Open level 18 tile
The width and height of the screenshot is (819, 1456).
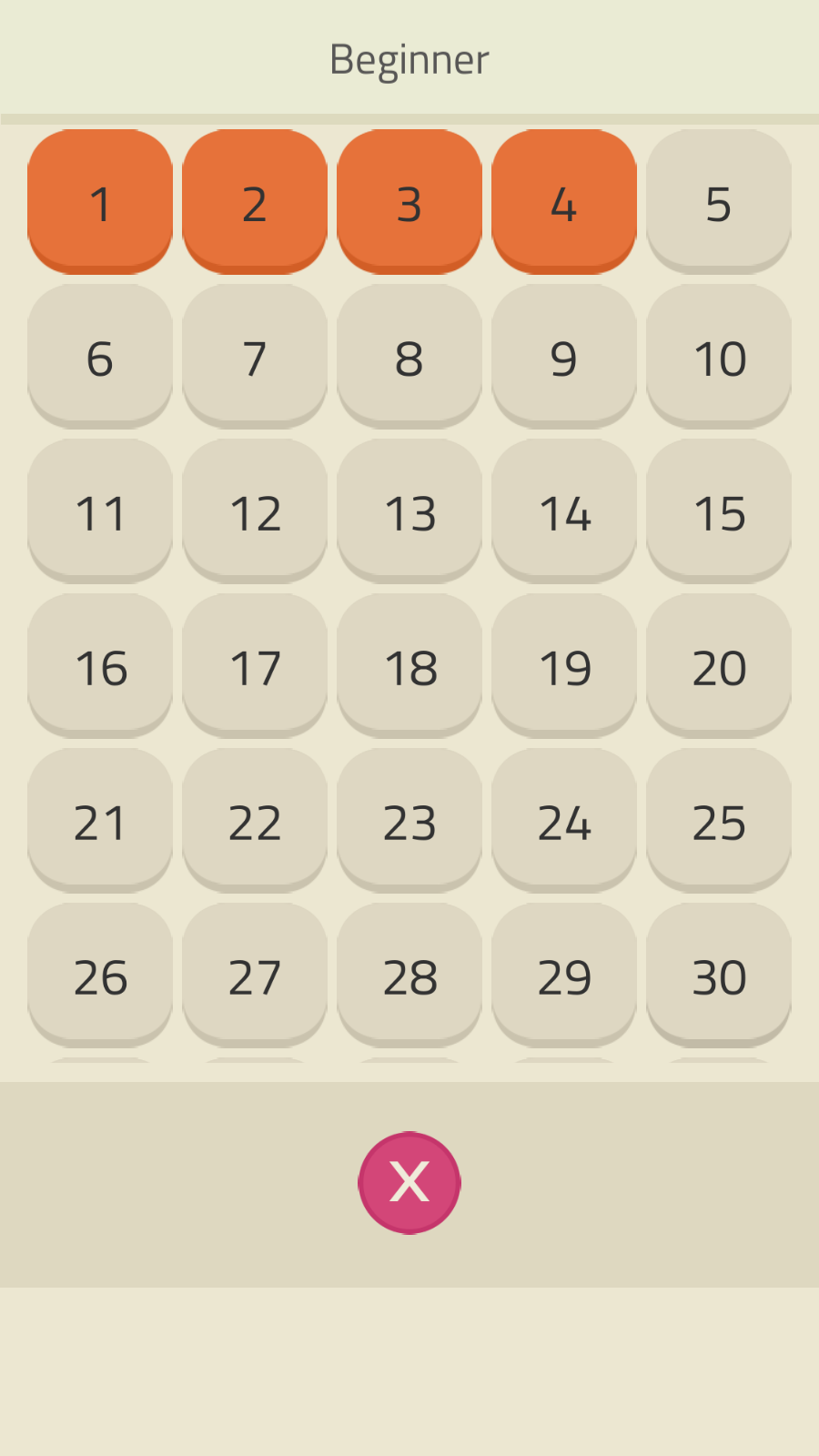tap(409, 667)
